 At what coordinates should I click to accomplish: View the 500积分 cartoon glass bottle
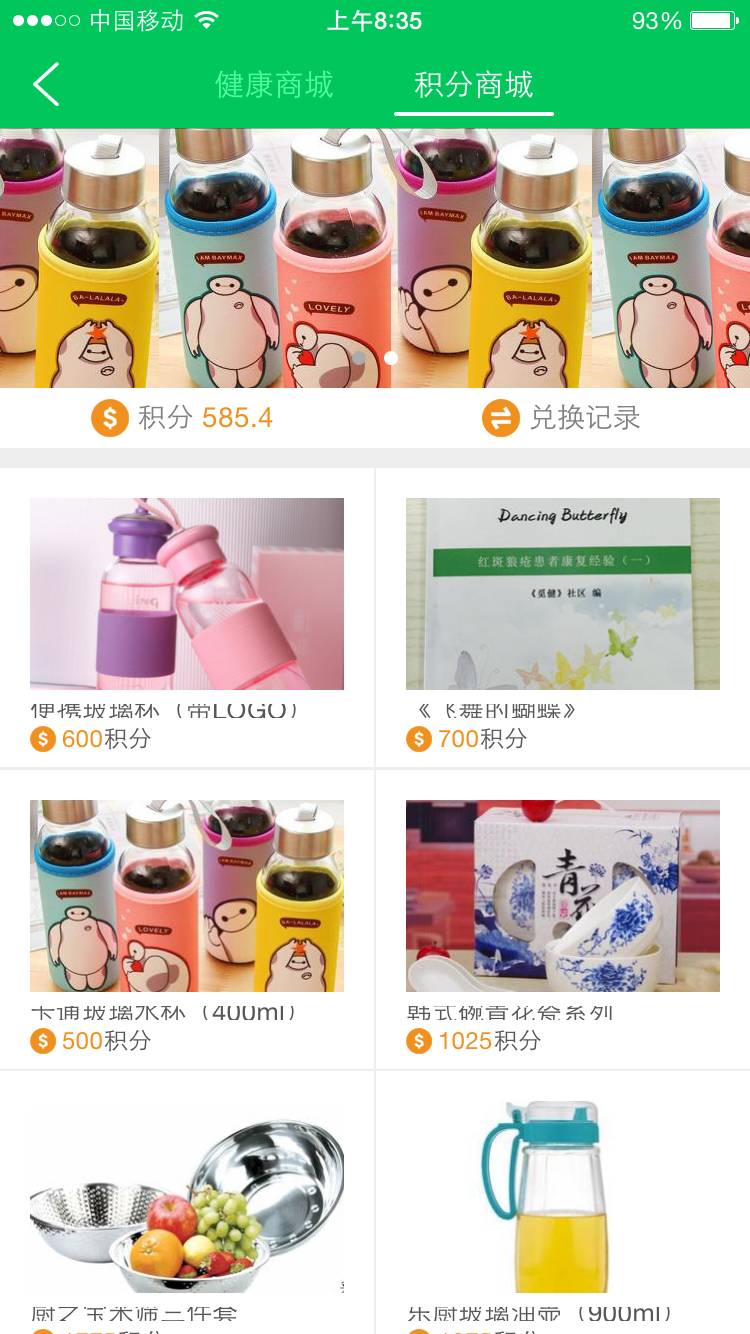point(187,896)
